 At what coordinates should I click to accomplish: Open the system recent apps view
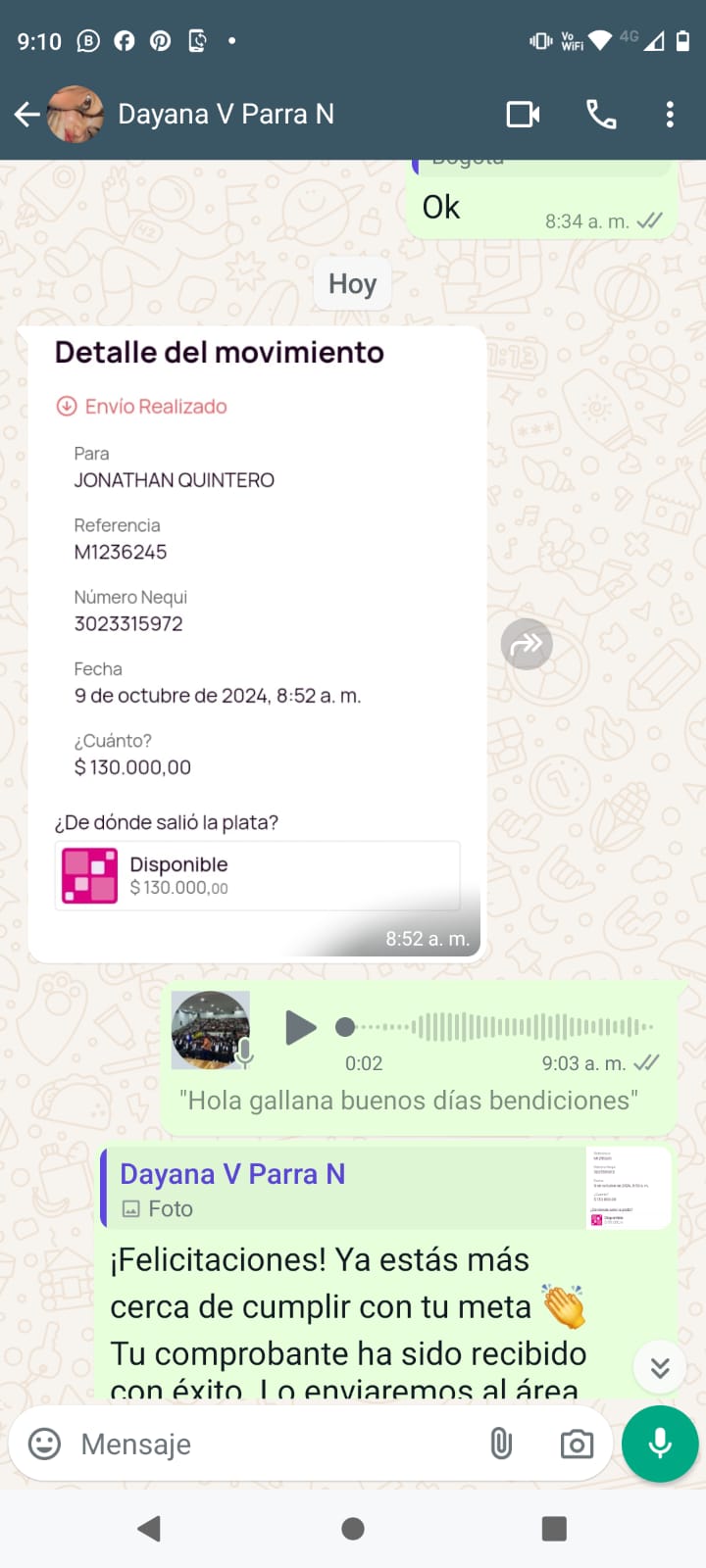(554, 1529)
